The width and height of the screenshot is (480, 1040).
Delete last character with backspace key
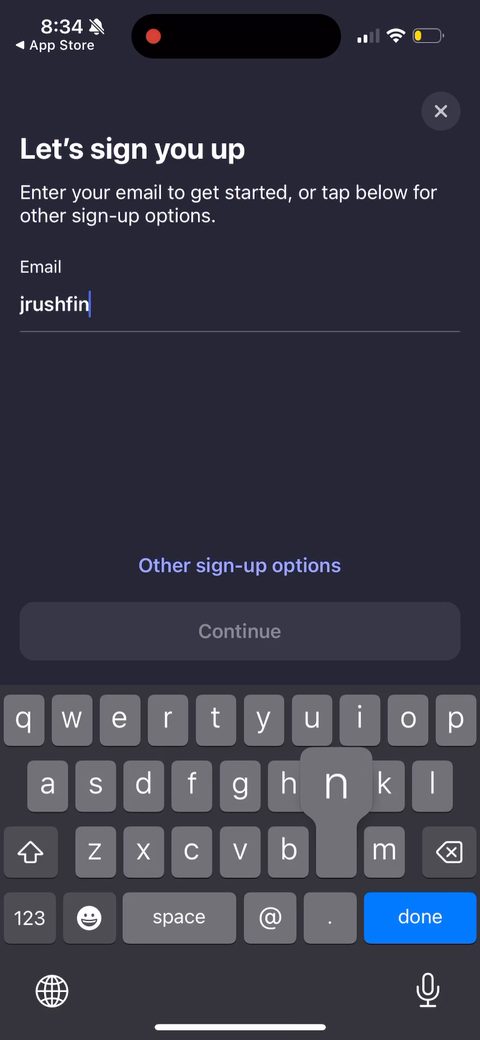[x=449, y=852]
